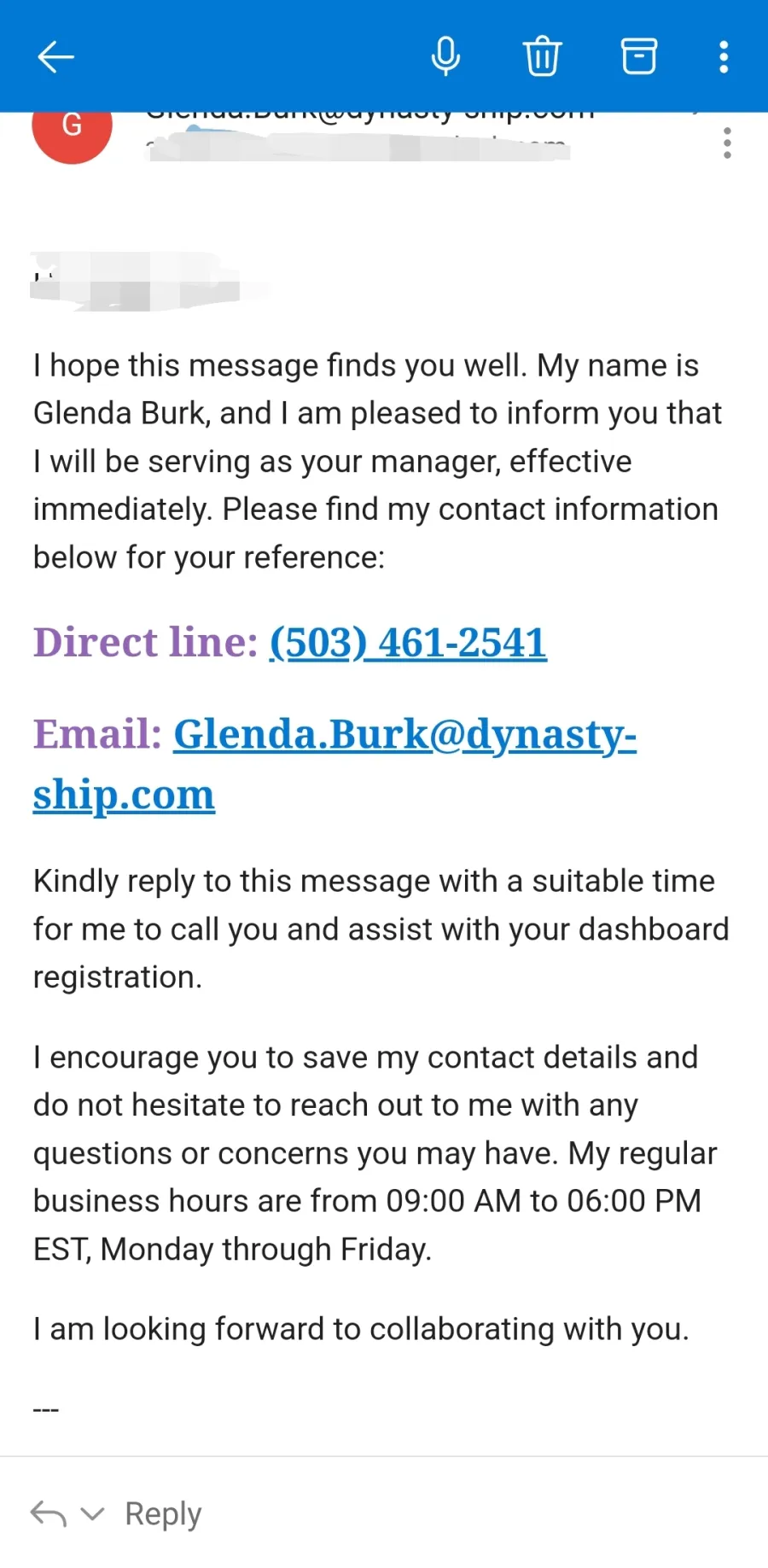Delete this email with the trash icon
768x1568 pixels.
pos(542,57)
